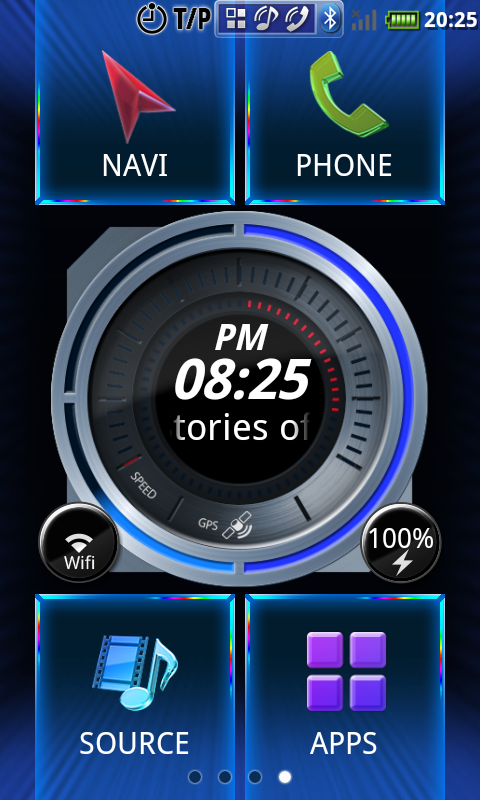Go to the second page dot
Screen dimensions: 480x800
point(224,777)
